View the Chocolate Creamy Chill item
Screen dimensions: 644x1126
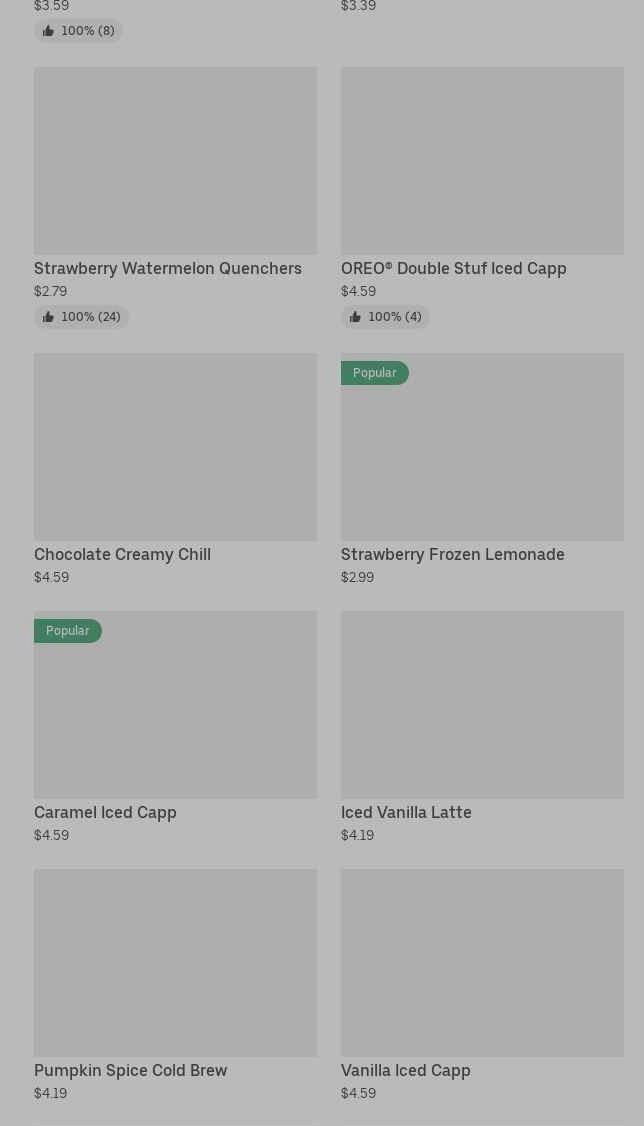(175, 469)
